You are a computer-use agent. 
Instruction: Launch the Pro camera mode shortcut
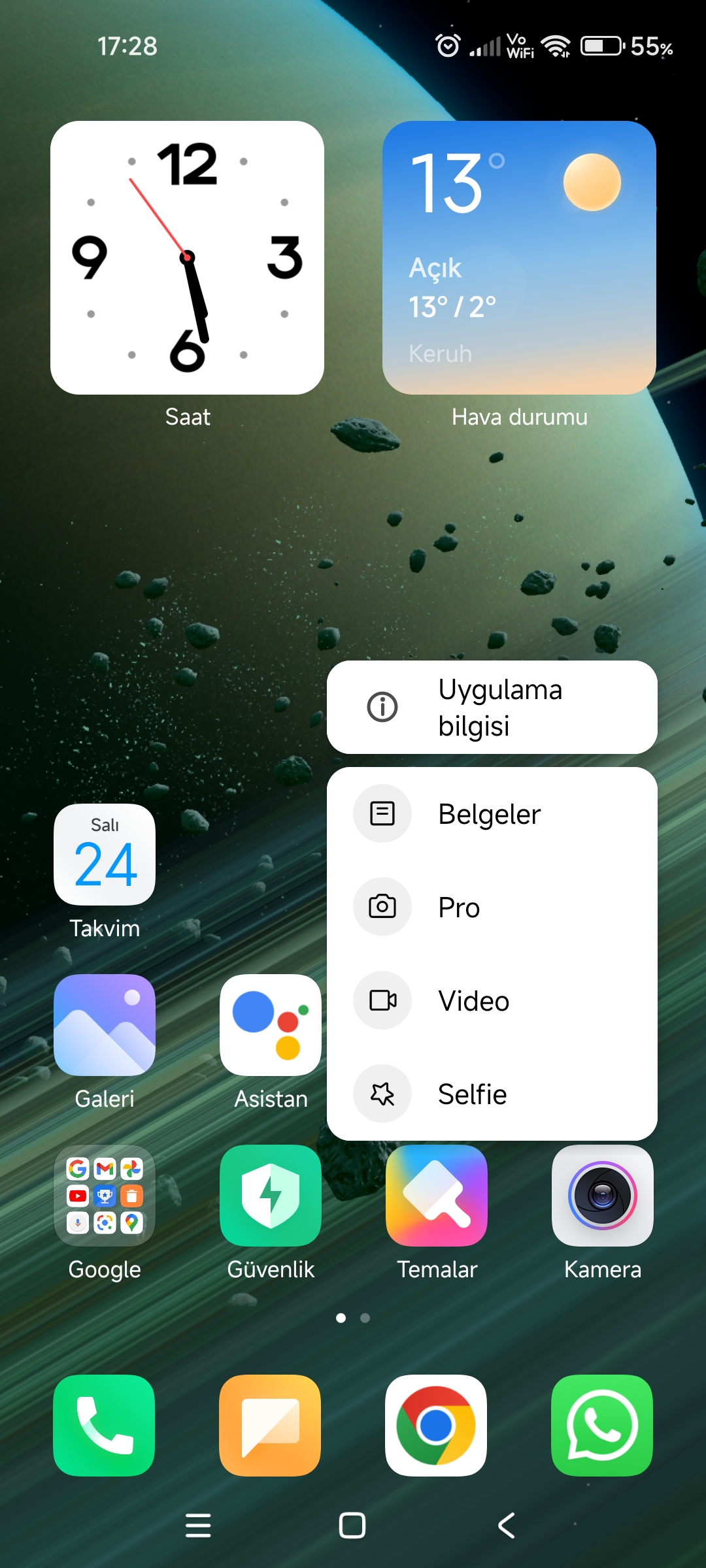pos(492,907)
